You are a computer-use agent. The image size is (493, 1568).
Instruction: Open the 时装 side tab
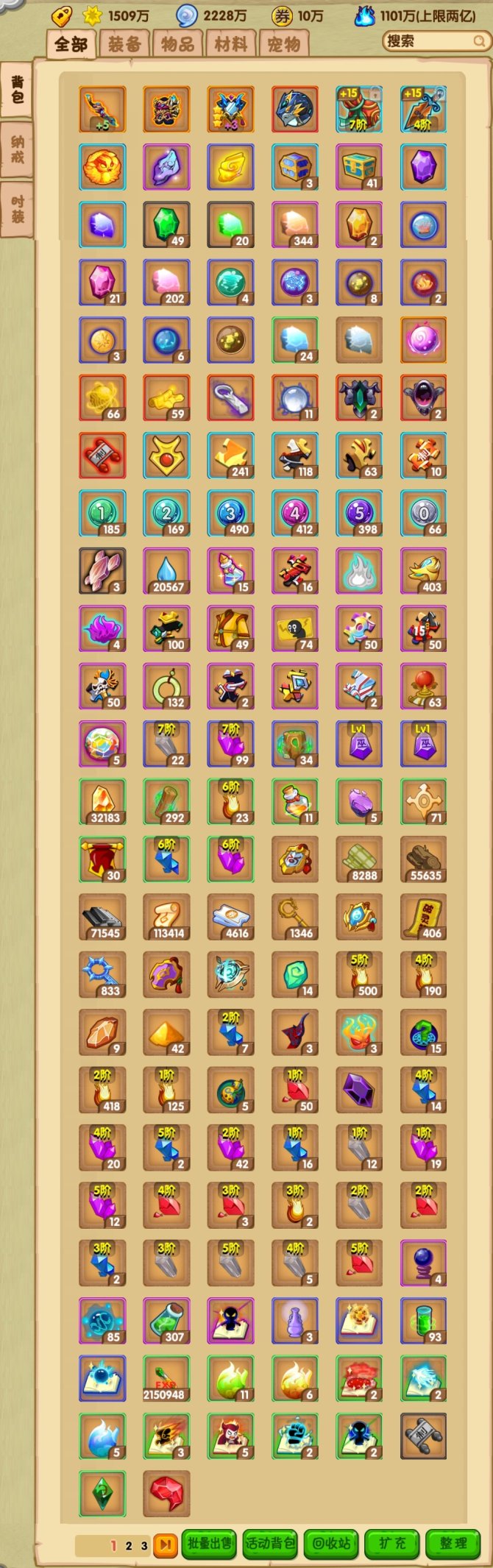pyautogui.click(x=17, y=209)
